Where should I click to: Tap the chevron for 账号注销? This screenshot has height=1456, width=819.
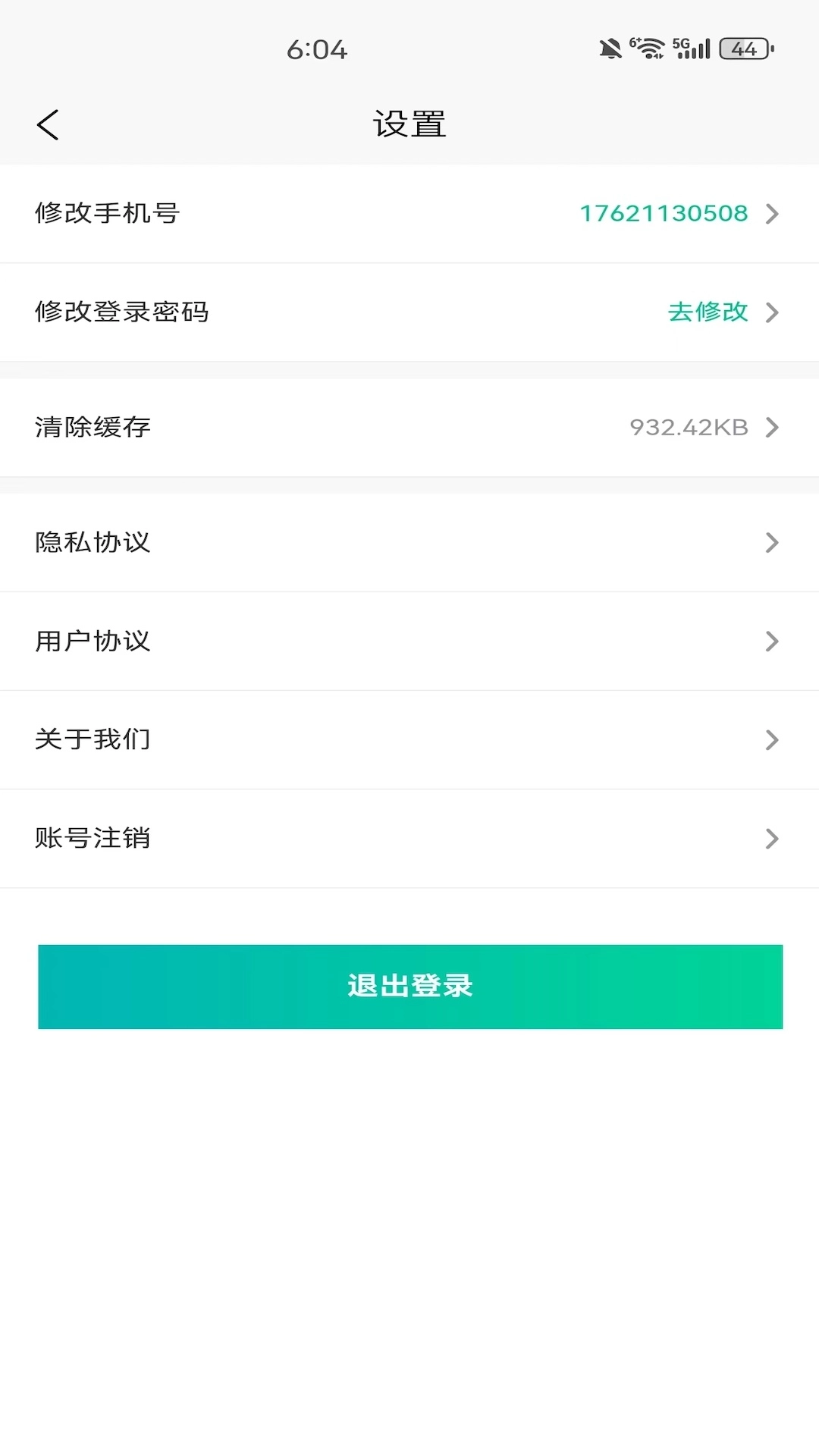[773, 839]
